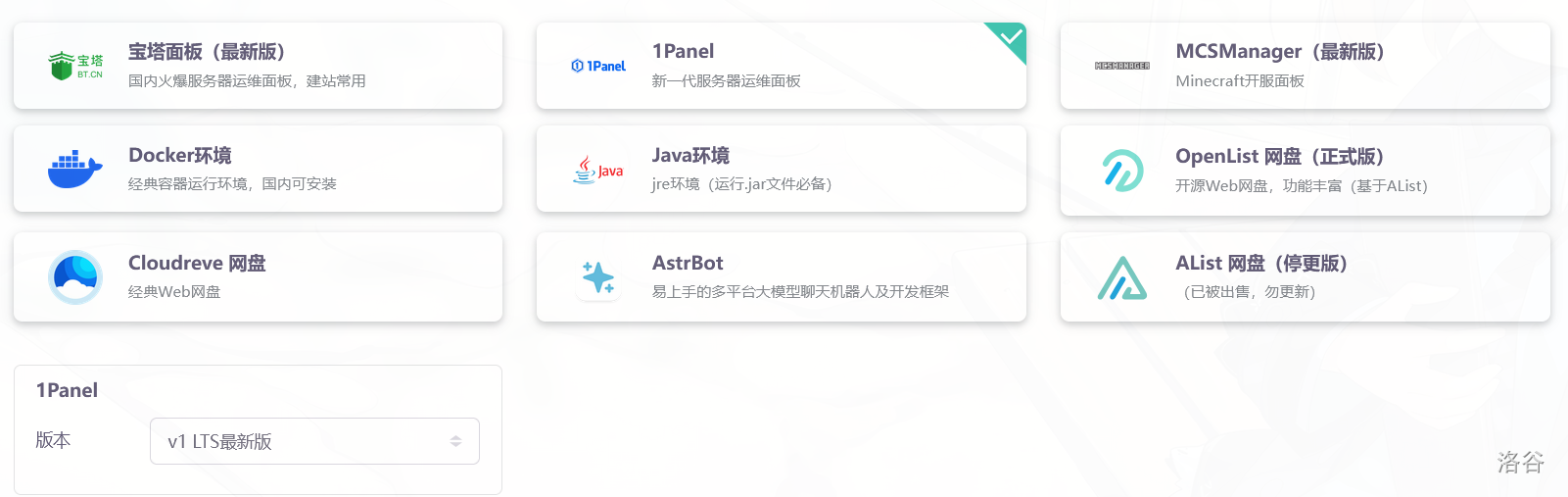Select the Docker环境 card

[258, 169]
